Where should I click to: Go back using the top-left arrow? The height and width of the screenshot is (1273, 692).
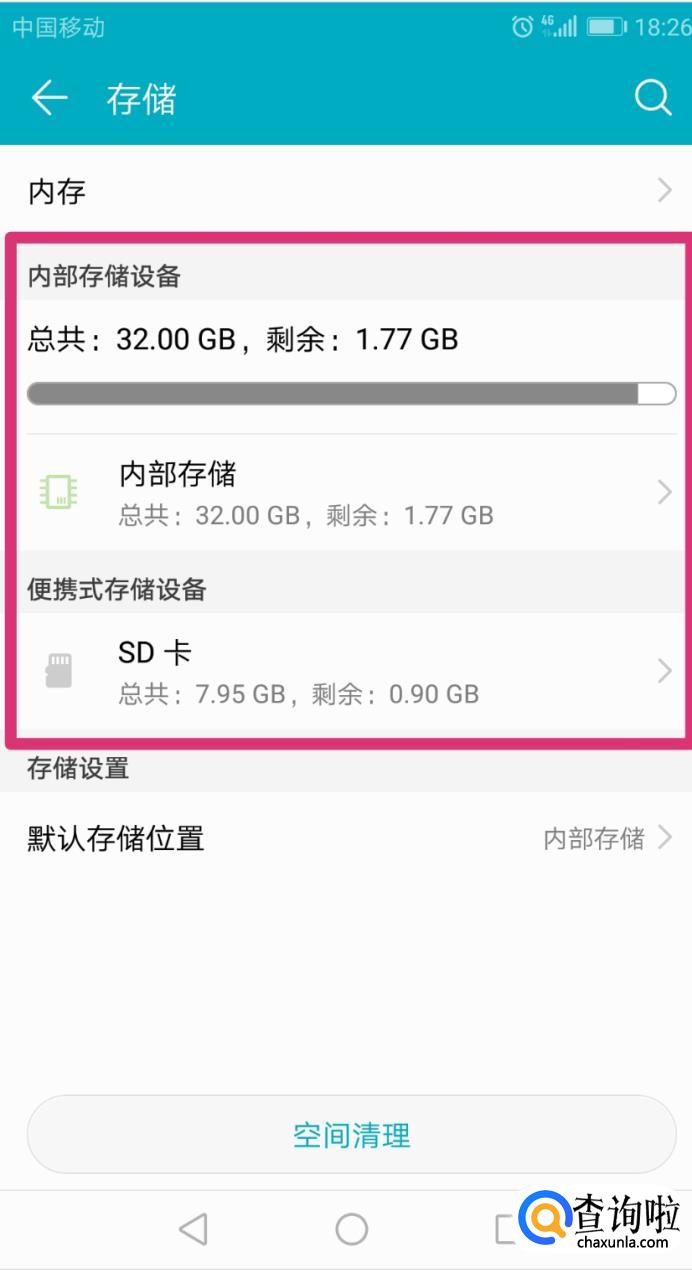click(x=49, y=98)
